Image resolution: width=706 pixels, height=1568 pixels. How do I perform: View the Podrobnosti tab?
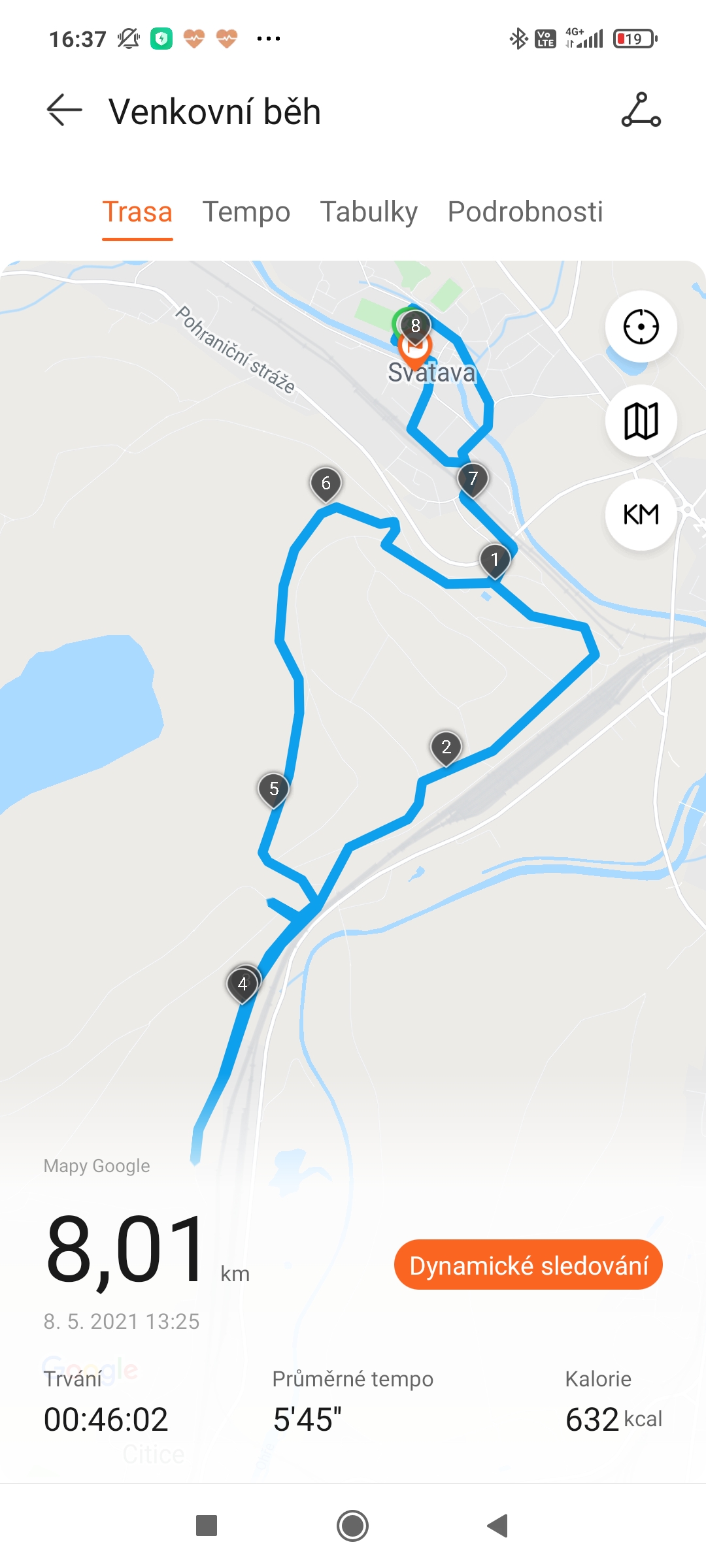[x=525, y=212]
